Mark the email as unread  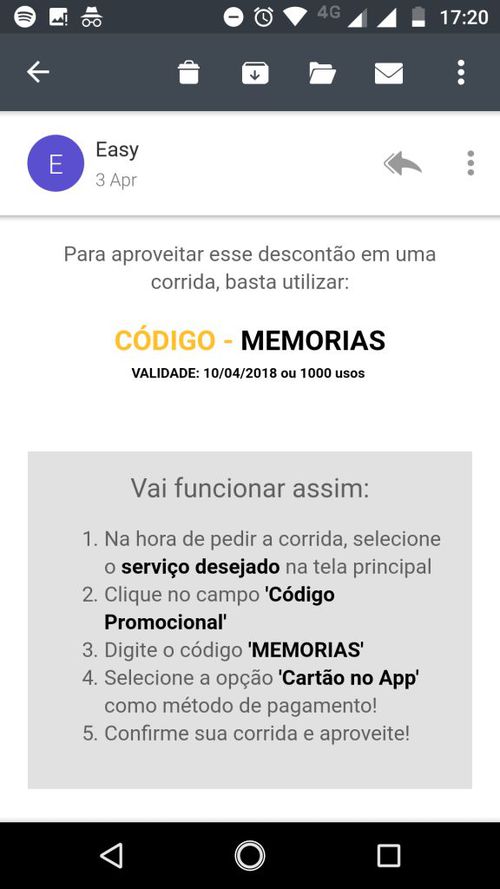coord(389,73)
